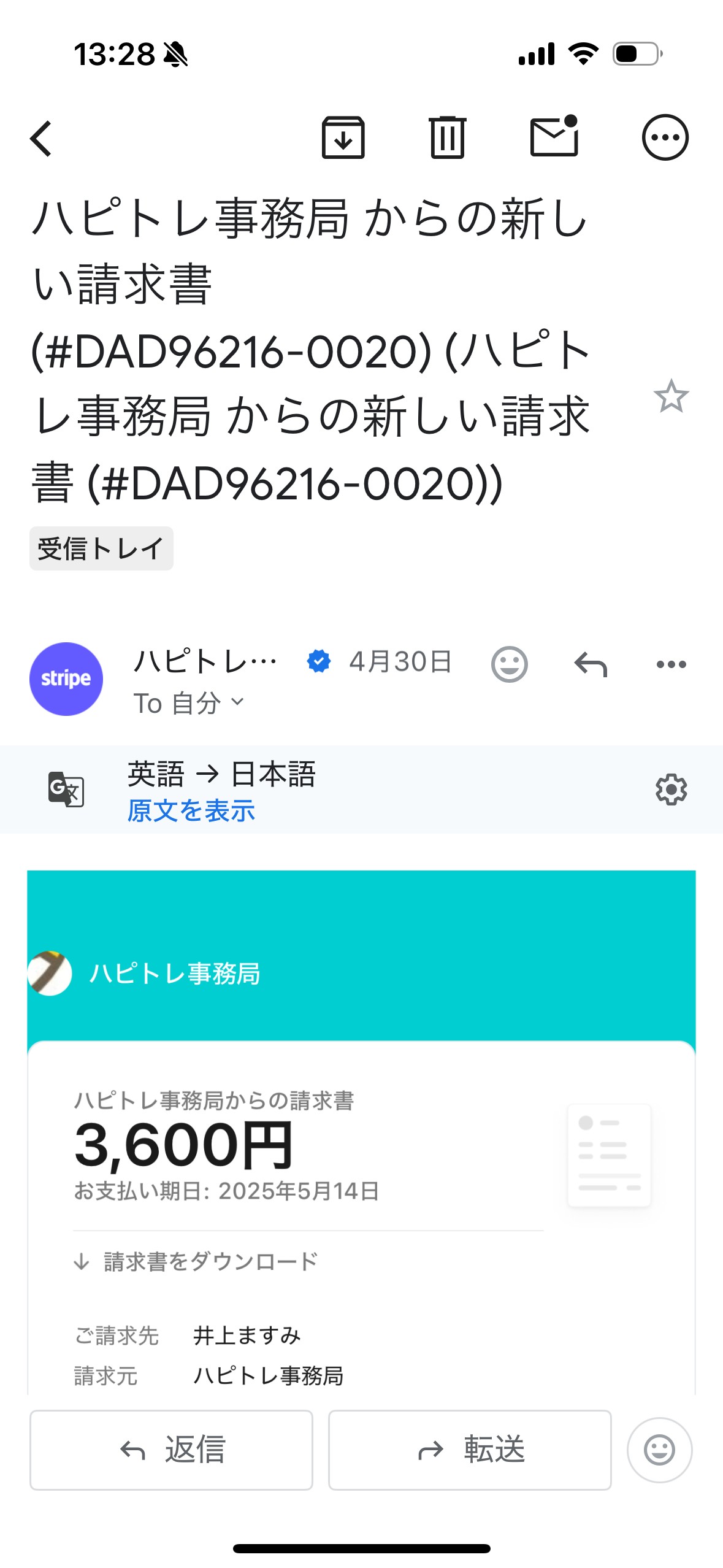Viewport: 723px width, 1568px height.
Task: Delete this email with the trash icon
Action: pos(448,137)
